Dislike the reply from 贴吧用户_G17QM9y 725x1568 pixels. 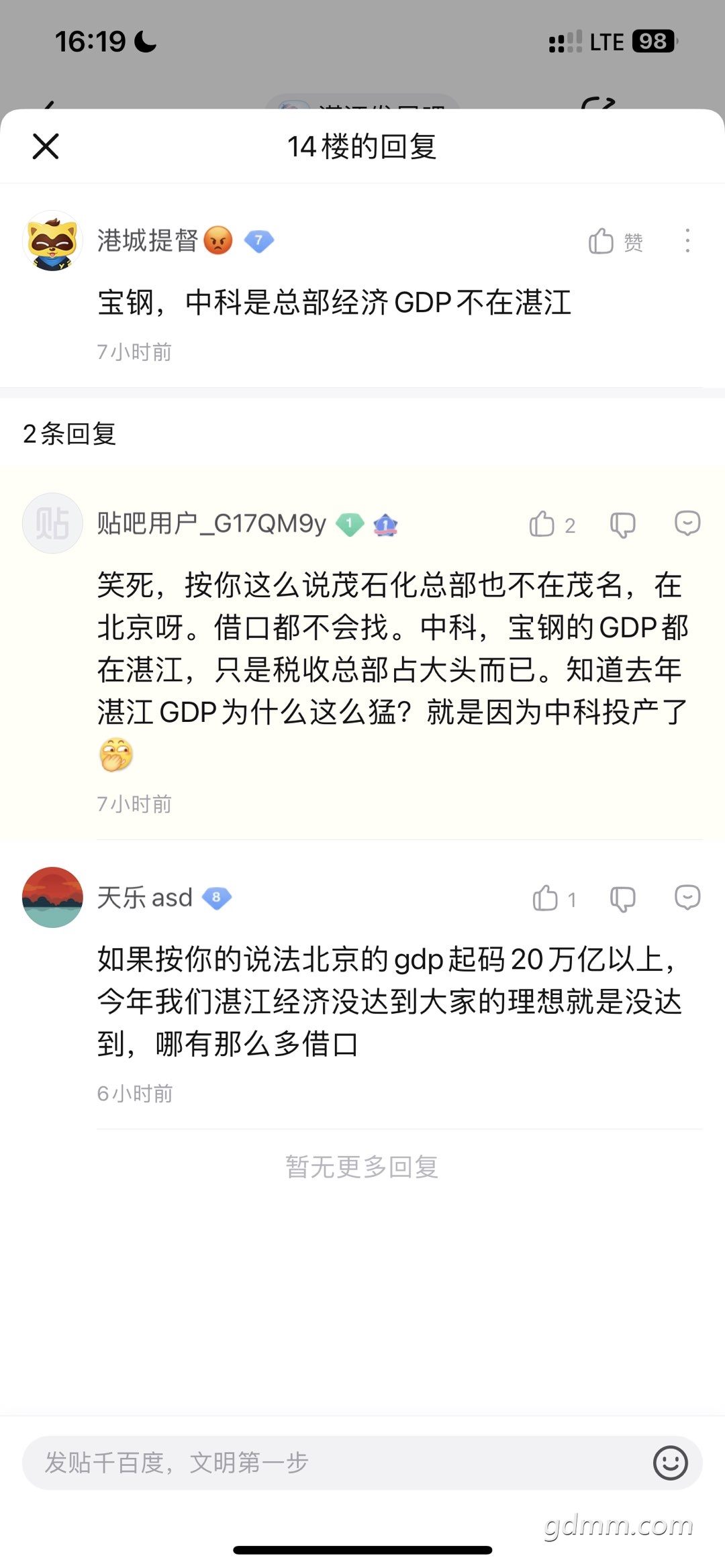point(622,525)
